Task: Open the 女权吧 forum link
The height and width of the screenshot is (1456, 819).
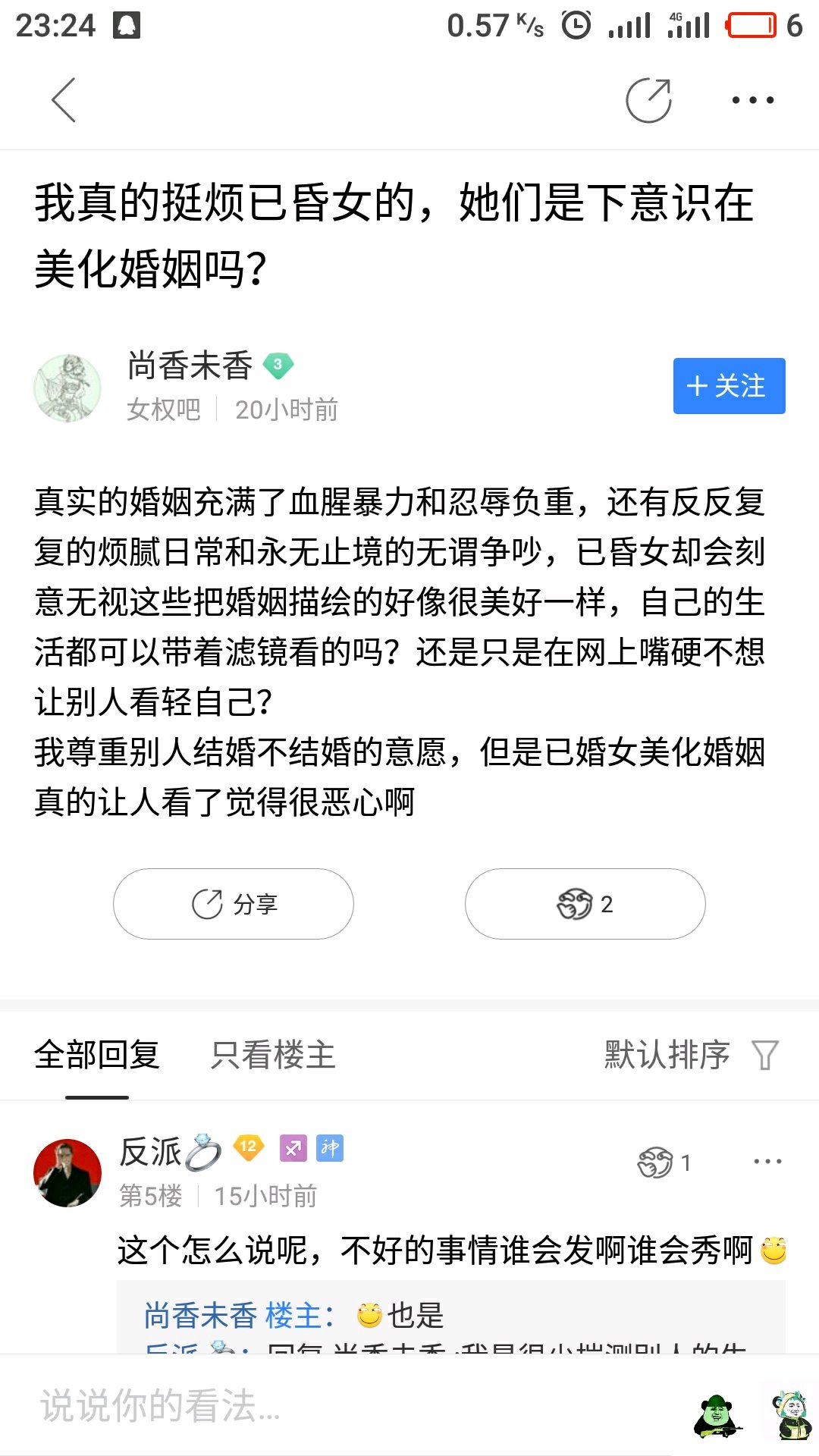Action: [164, 409]
